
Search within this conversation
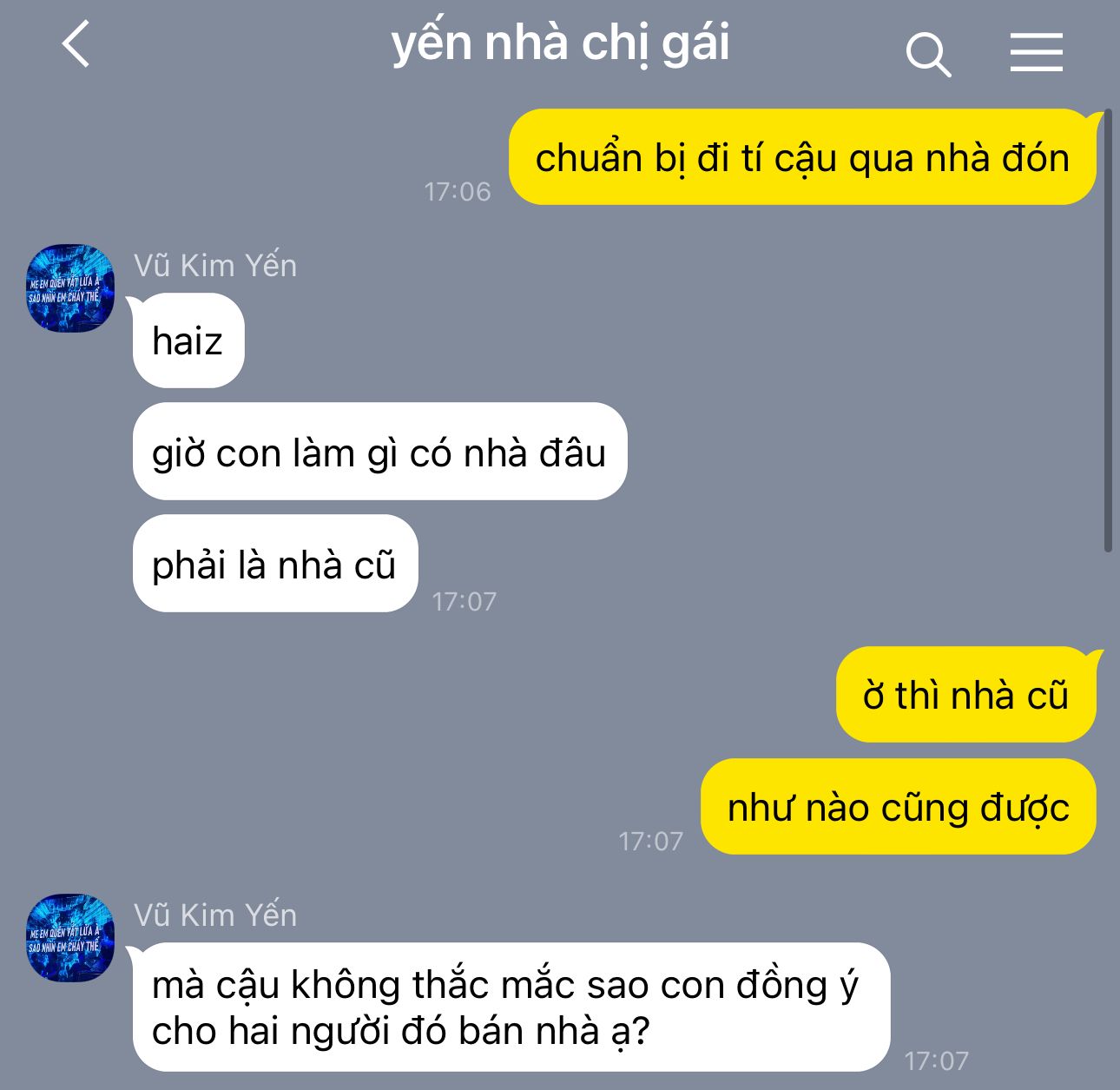pyautogui.click(x=928, y=55)
